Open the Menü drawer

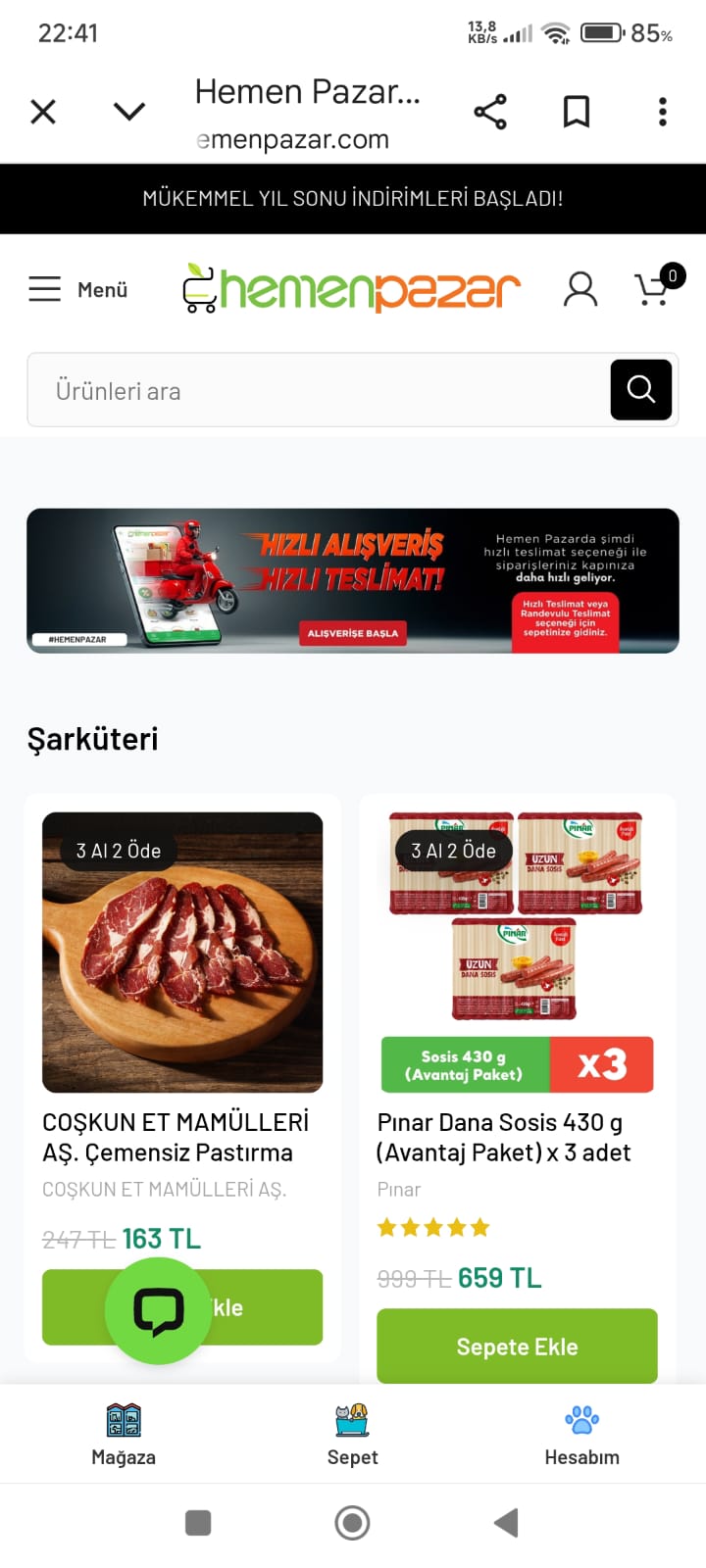78,289
